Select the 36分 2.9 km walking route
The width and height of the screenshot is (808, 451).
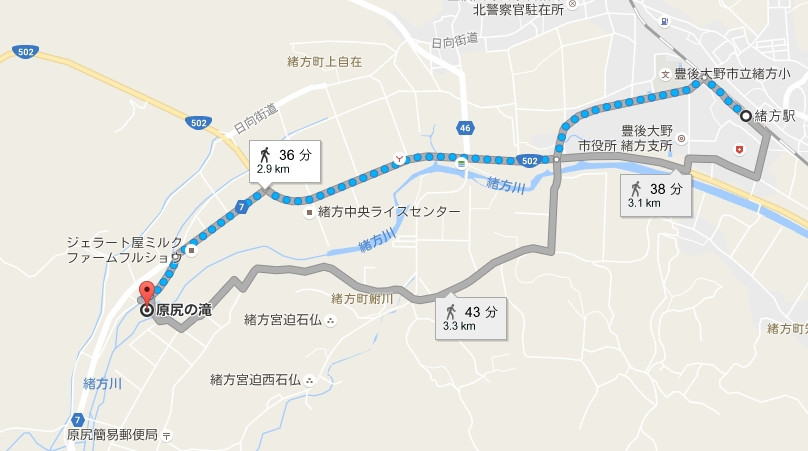(275, 160)
